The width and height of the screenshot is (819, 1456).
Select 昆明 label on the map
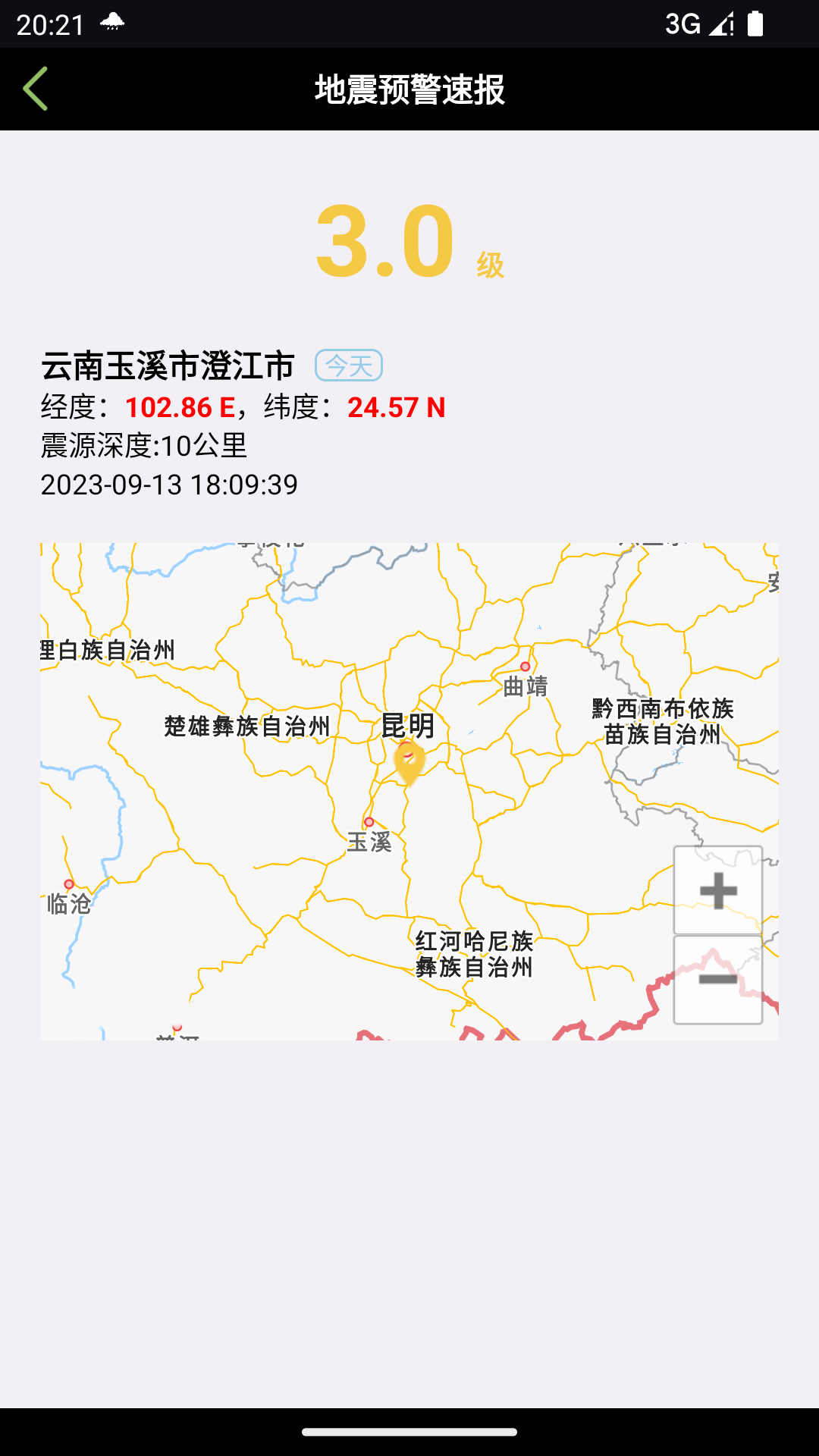(409, 726)
